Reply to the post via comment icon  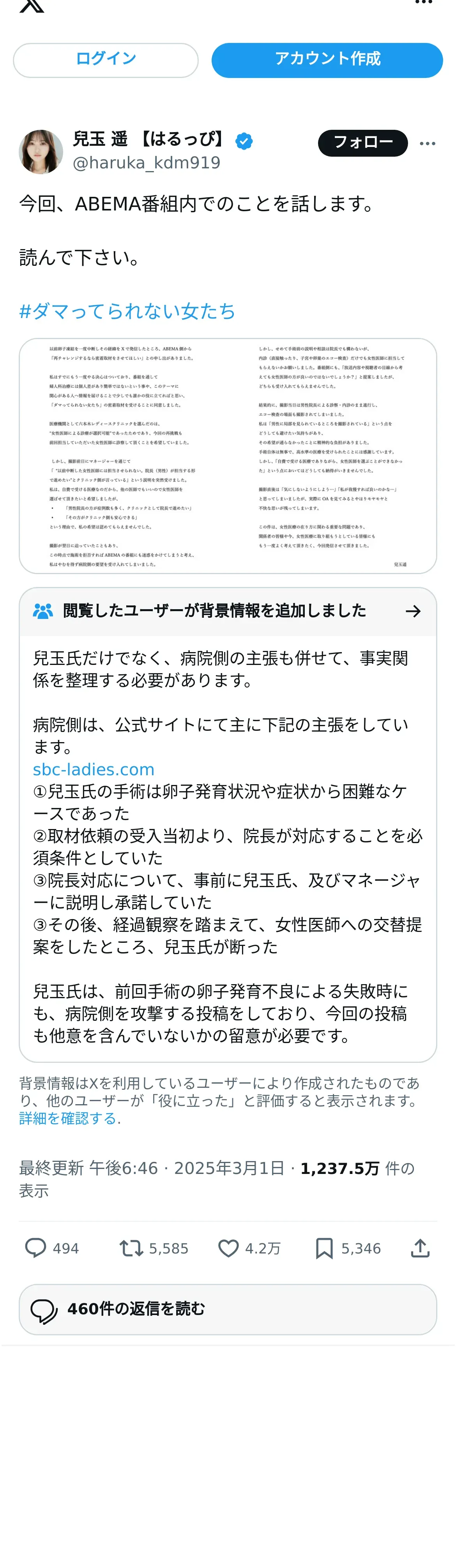pyautogui.click(x=35, y=1248)
